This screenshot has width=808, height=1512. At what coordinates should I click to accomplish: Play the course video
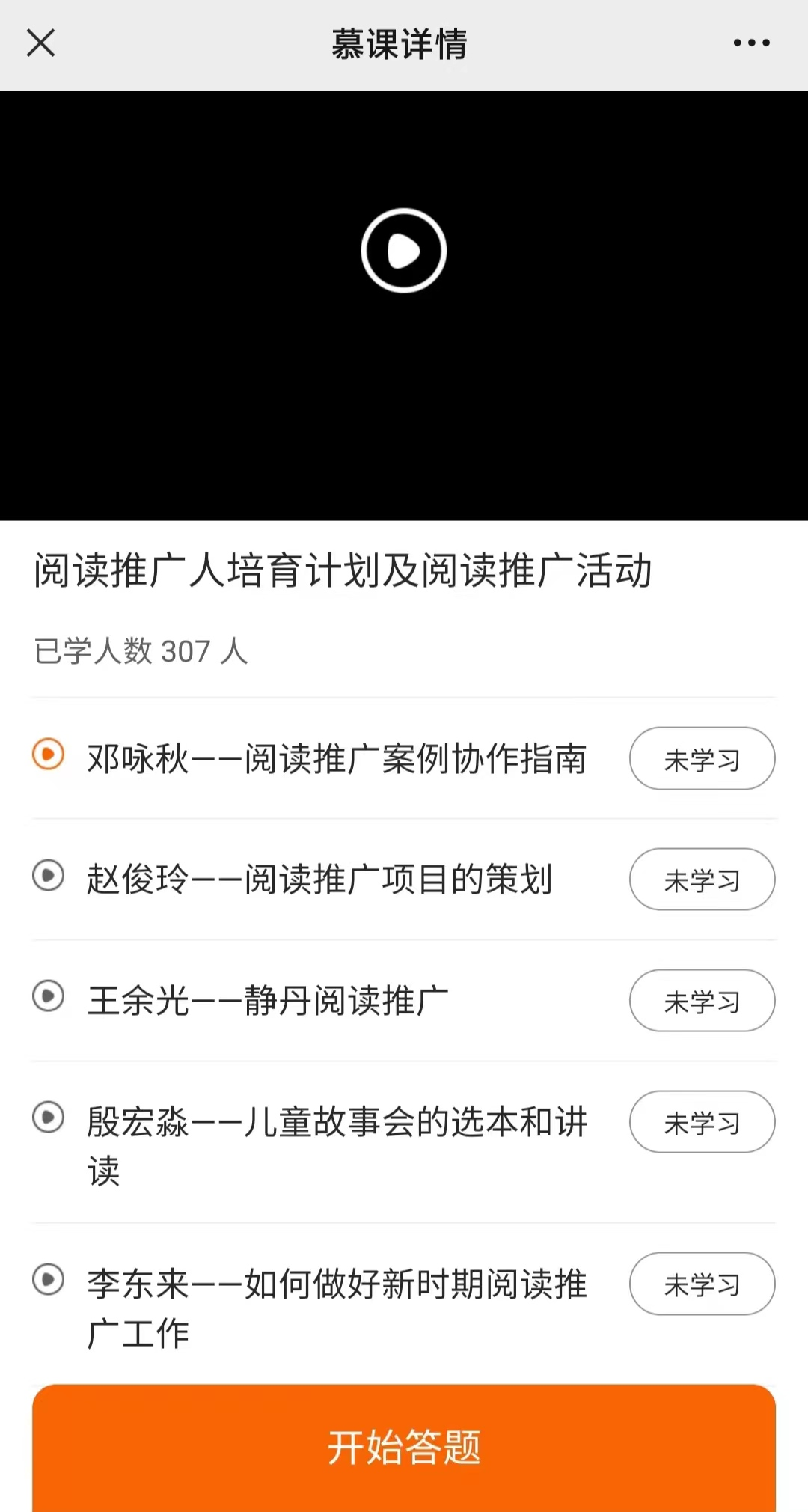coord(404,251)
